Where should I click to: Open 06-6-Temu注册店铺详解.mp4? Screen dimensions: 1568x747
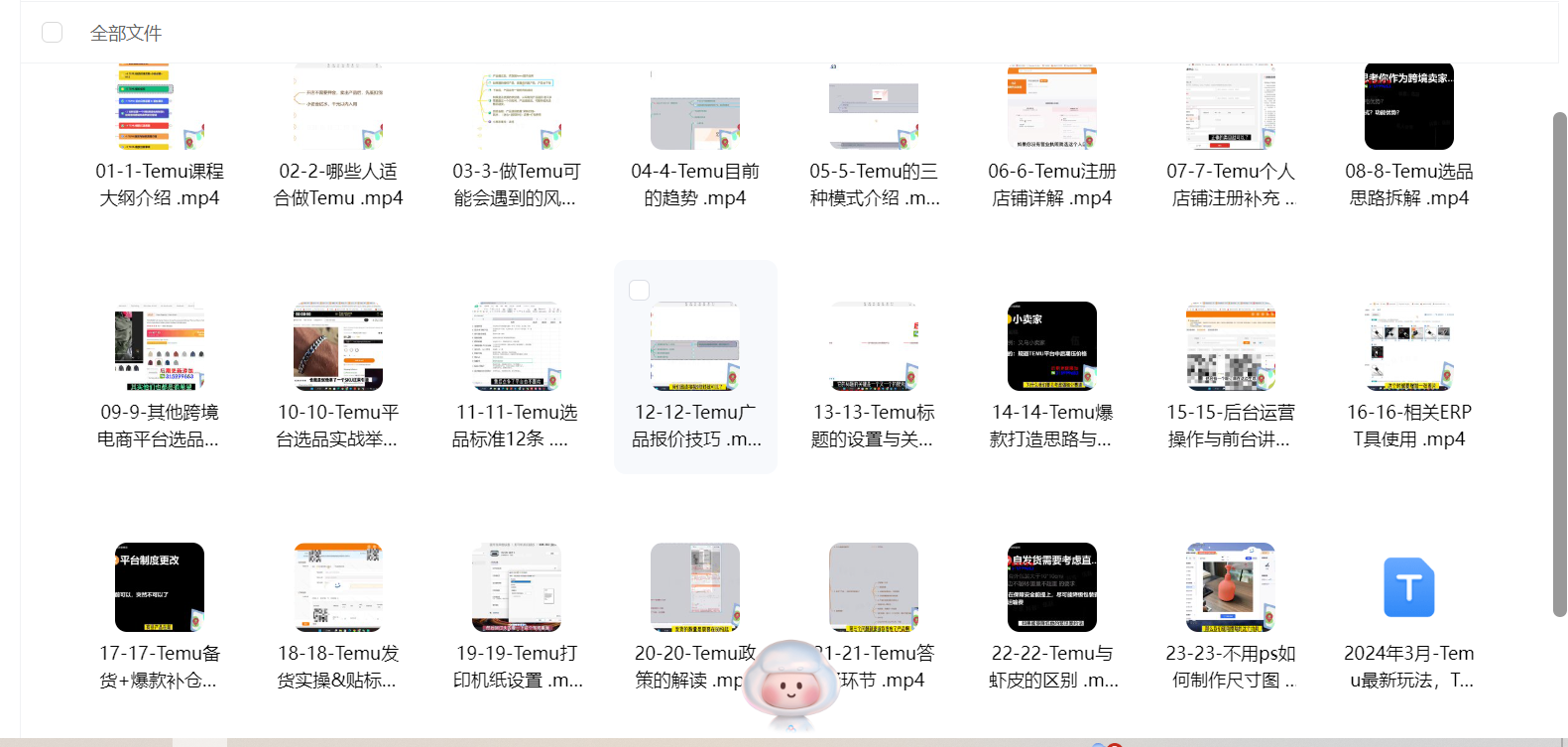click(1052, 107)
